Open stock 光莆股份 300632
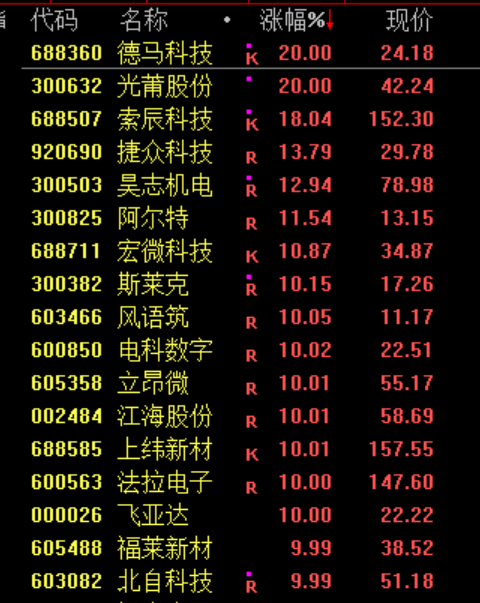The height and width of the screenshot is (603, 480). pyautogui.click(x=251, y=85)
